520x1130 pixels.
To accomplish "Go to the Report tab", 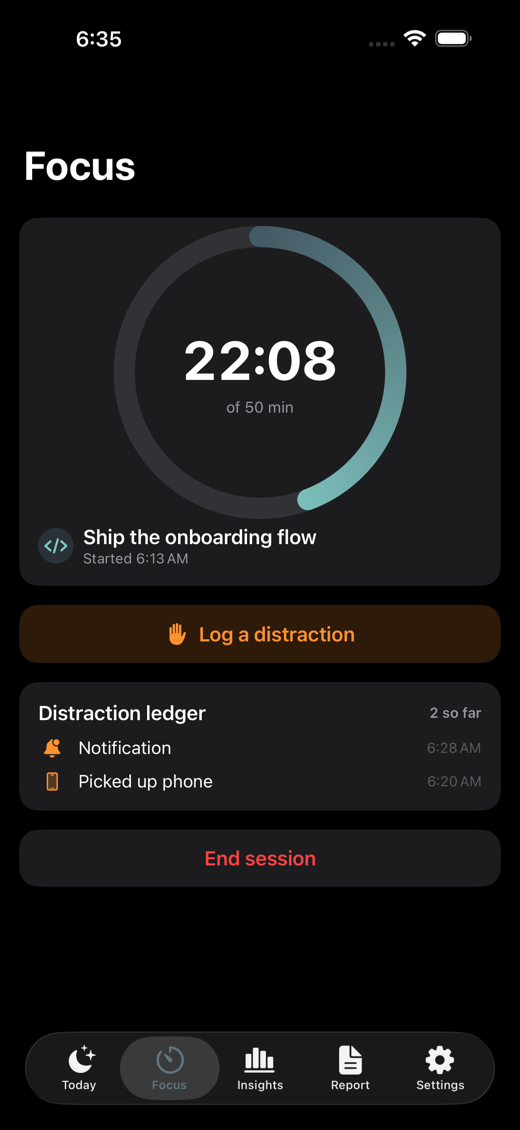I will [x=350, y=1068].
